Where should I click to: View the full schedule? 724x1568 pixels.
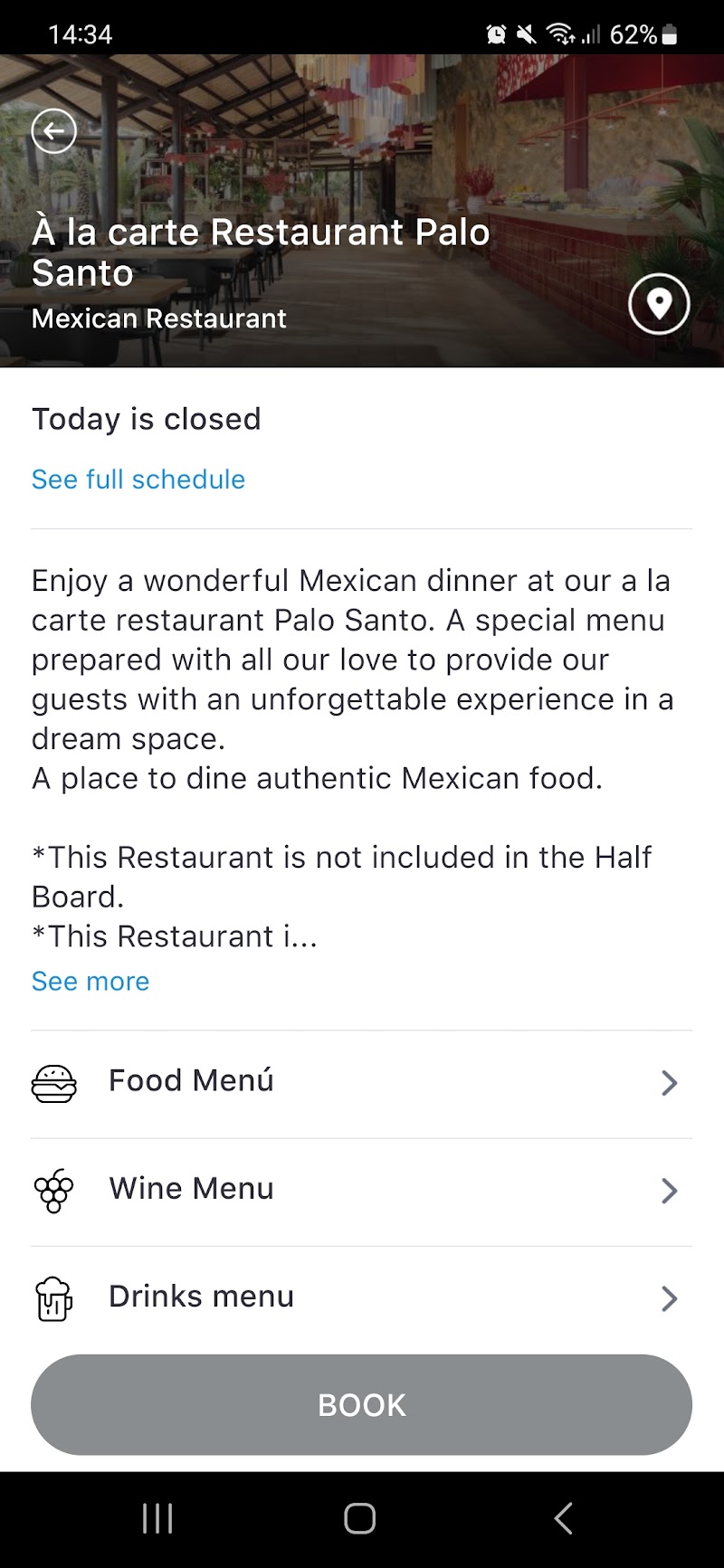pyautogui.click(x=138, y=480)
